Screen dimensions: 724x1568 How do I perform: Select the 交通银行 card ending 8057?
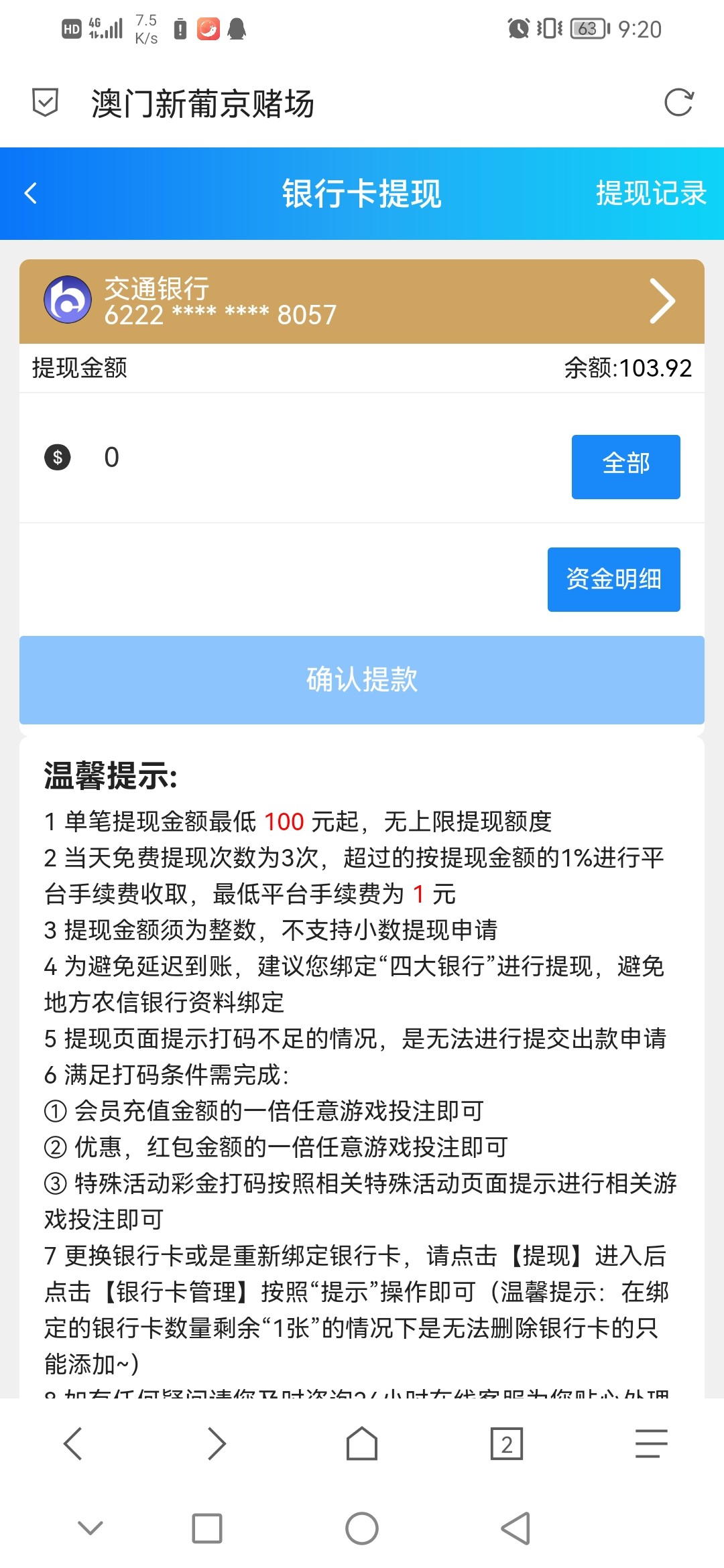pyautogui.click(x=362, y=302)
